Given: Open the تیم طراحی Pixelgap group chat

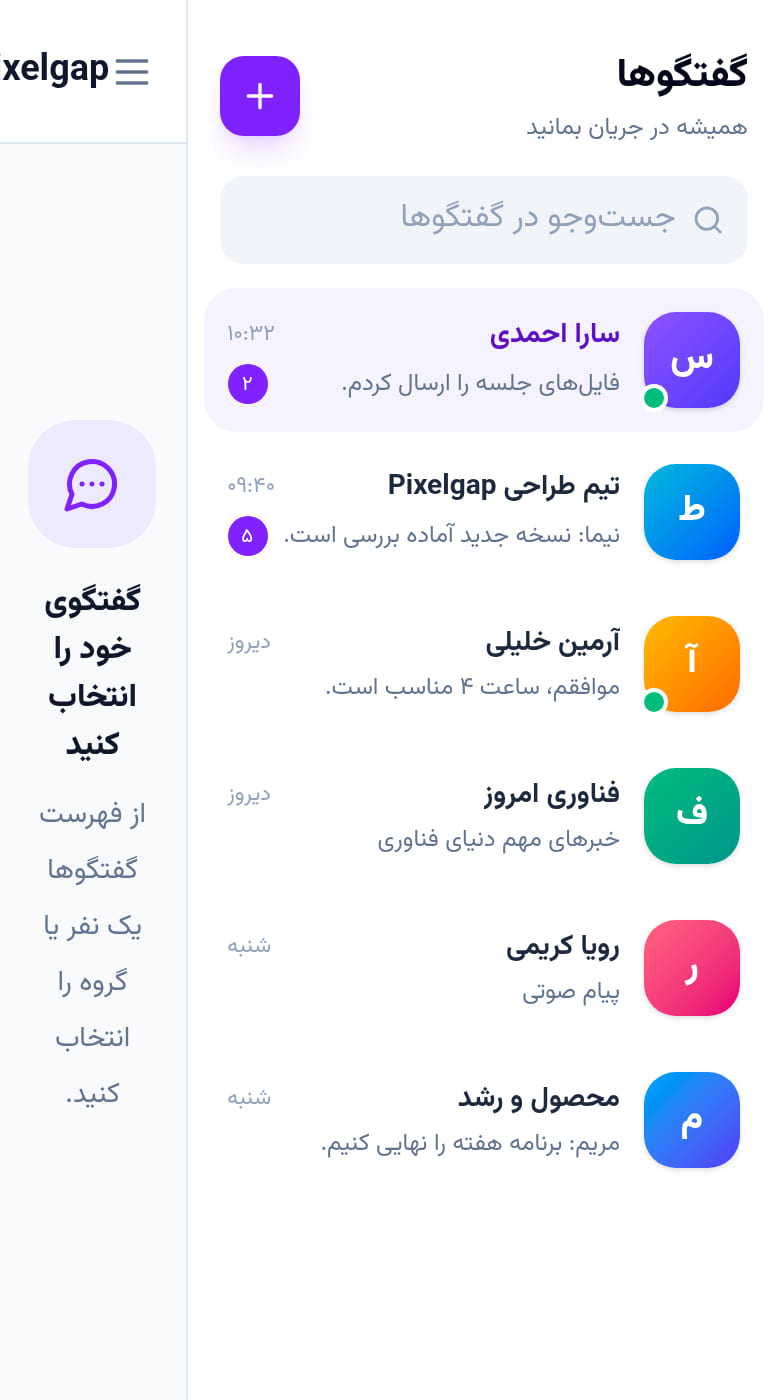Looking at the screenshot, I should click(484, 512).
